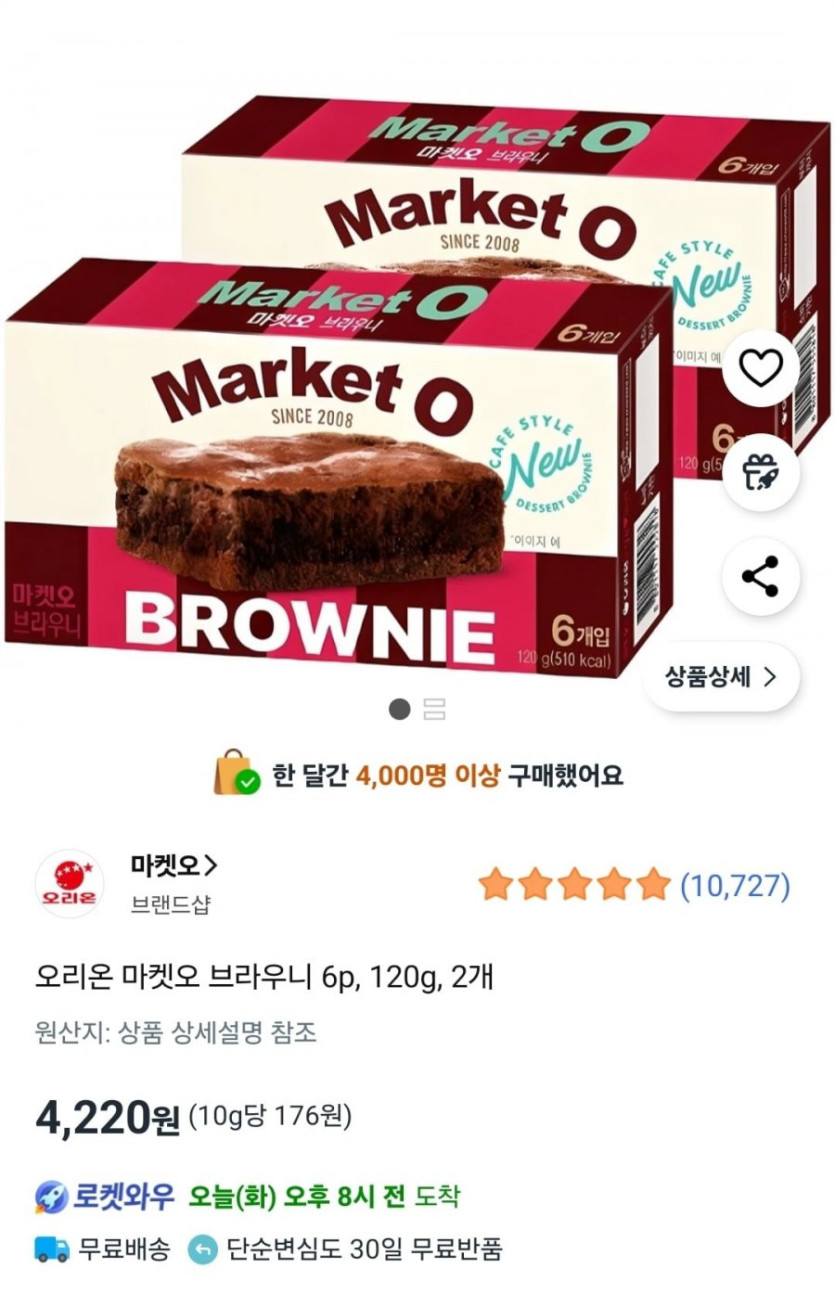Share this Market O brownie product
The height and width of the screenshot is (1294, 835).
(x=760, y=576)
